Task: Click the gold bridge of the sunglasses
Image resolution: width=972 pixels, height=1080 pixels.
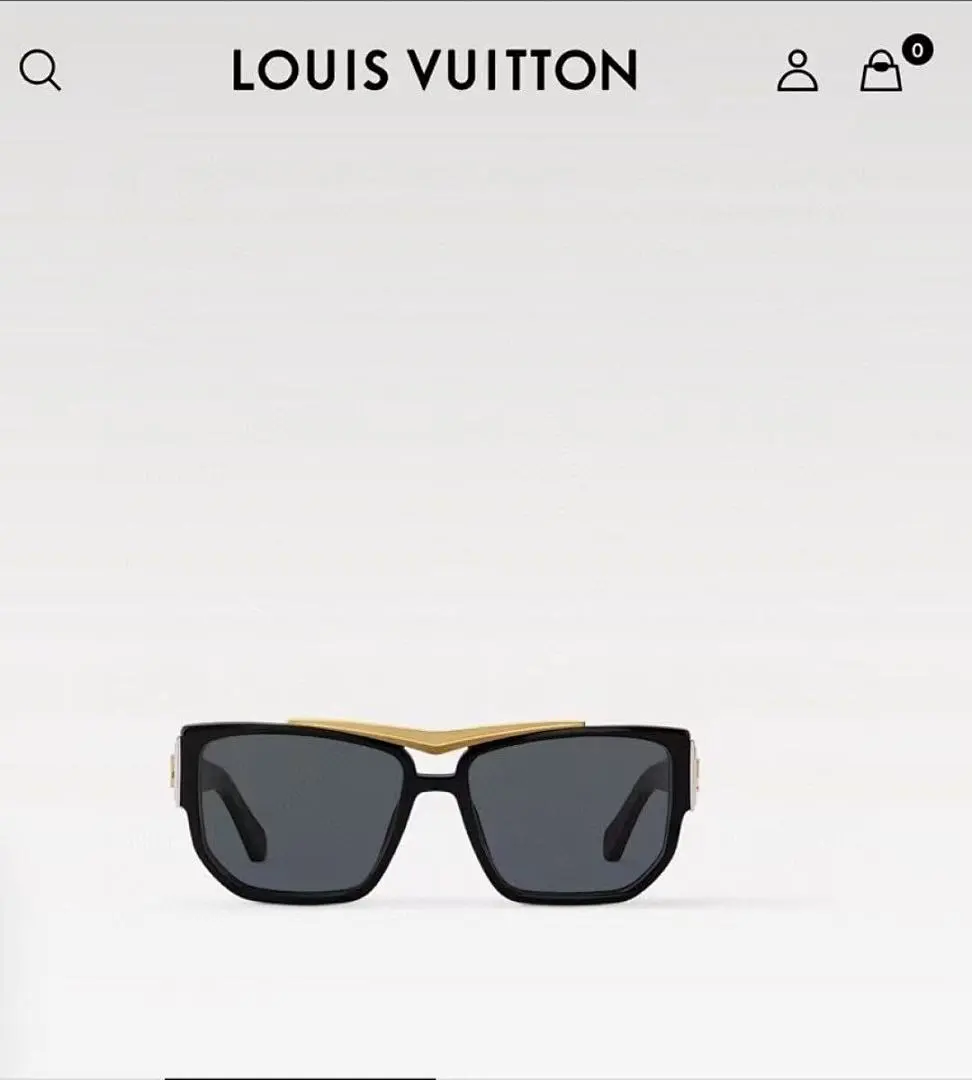Action: (x=440, y=730)
